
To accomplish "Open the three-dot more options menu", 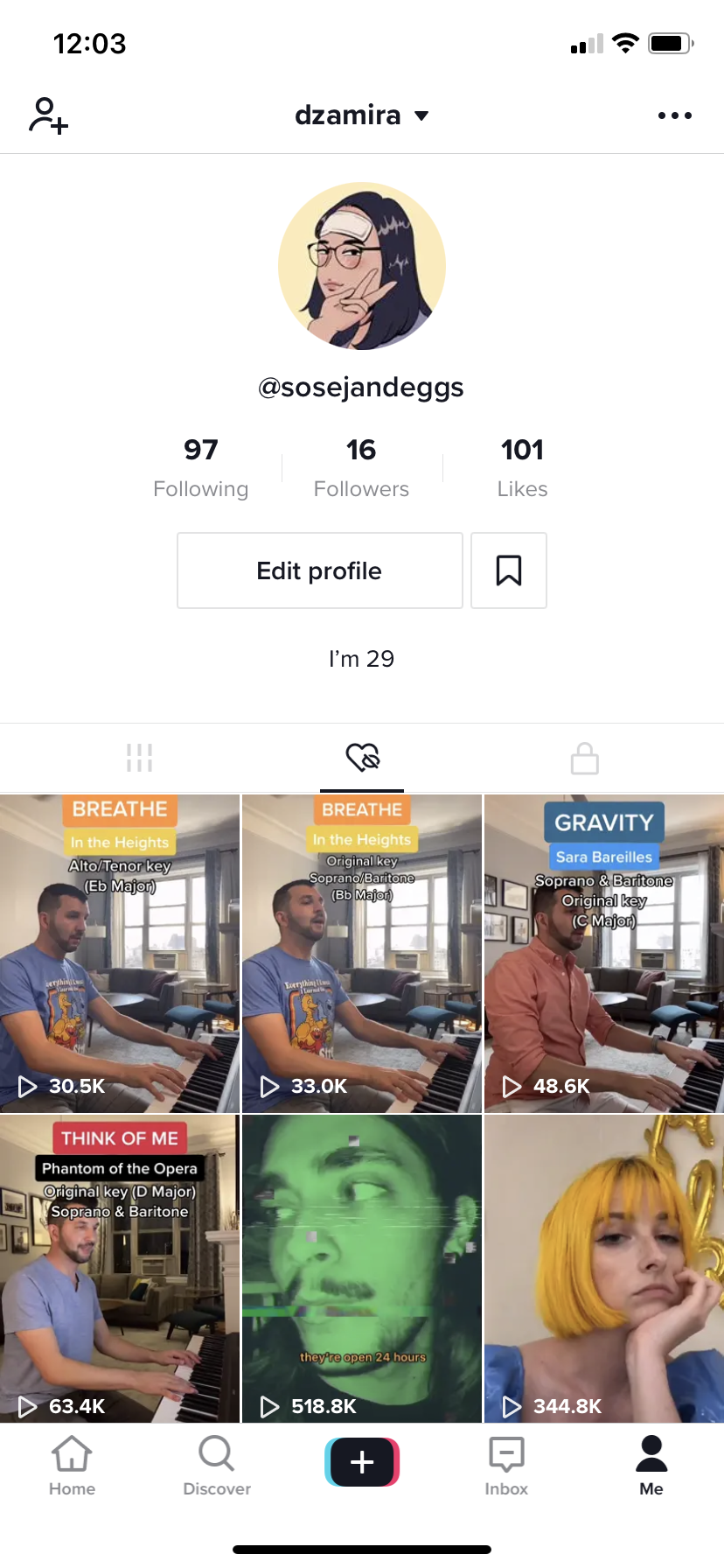I will (674, 115).
